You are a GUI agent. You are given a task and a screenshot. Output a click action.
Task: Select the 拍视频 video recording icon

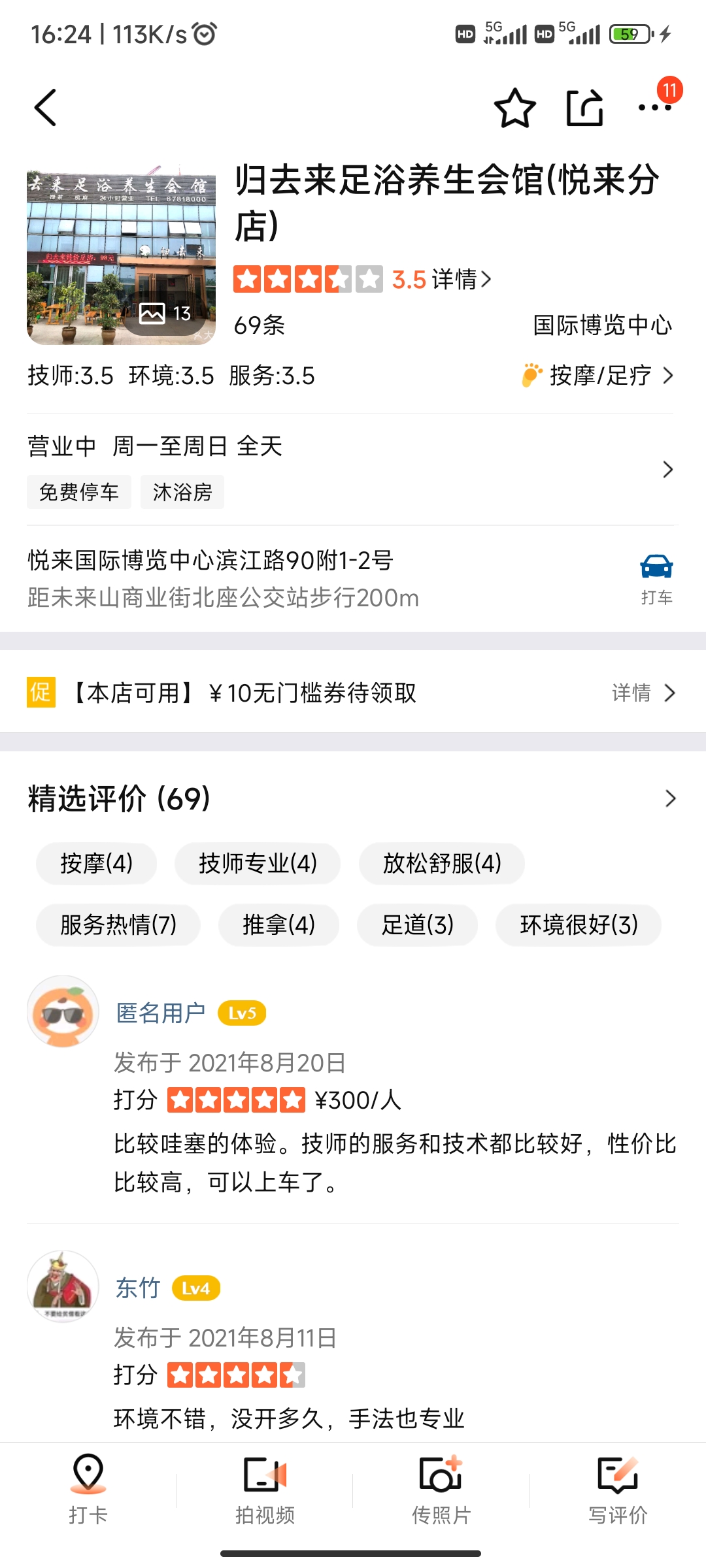pyautogui.click(x=264, y=1496)
